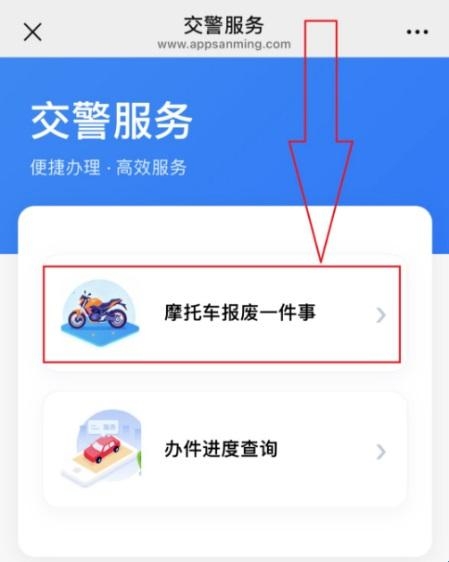Open 办件进度查询 progress lookup
449x562 pixels.
pos(224,450)
